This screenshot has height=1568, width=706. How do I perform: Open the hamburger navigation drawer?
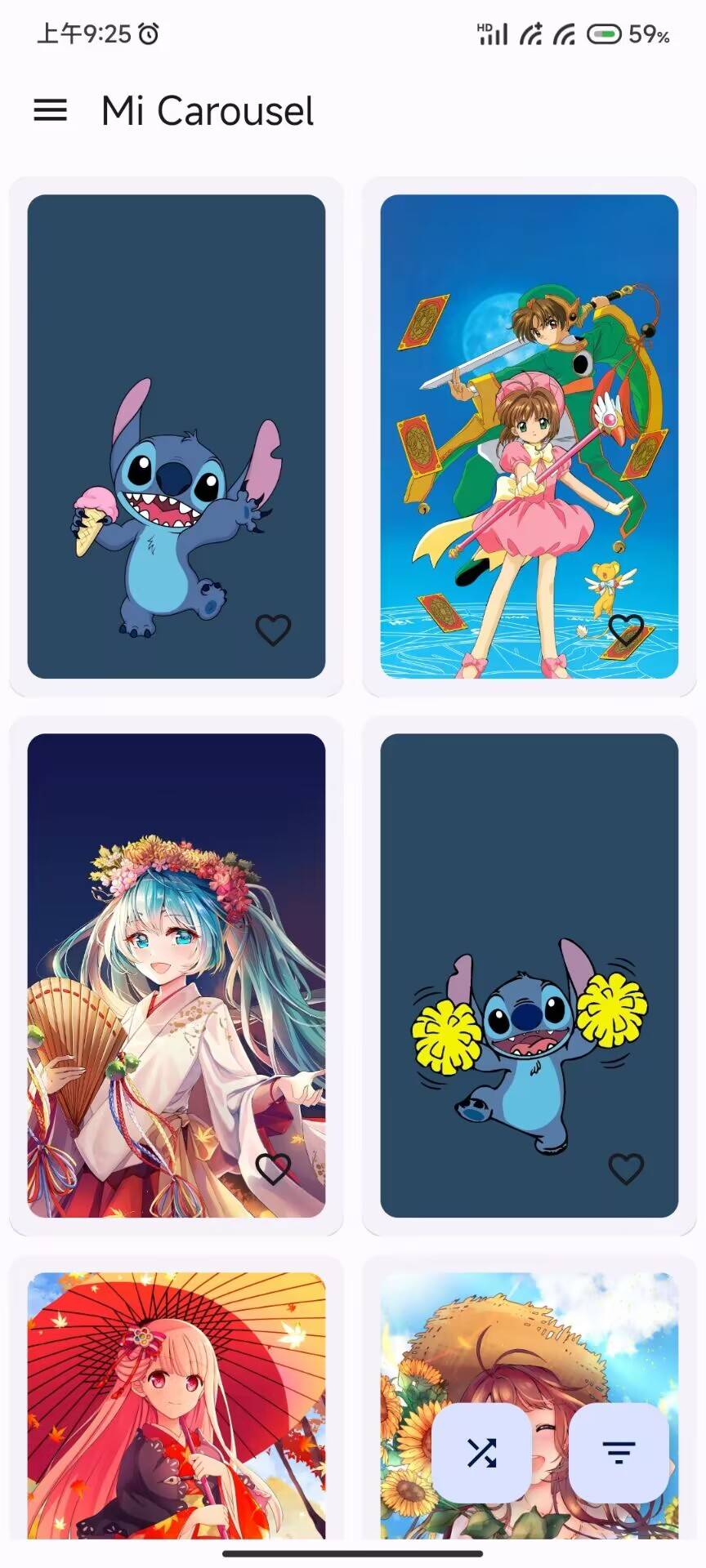(x=50, y=110)
